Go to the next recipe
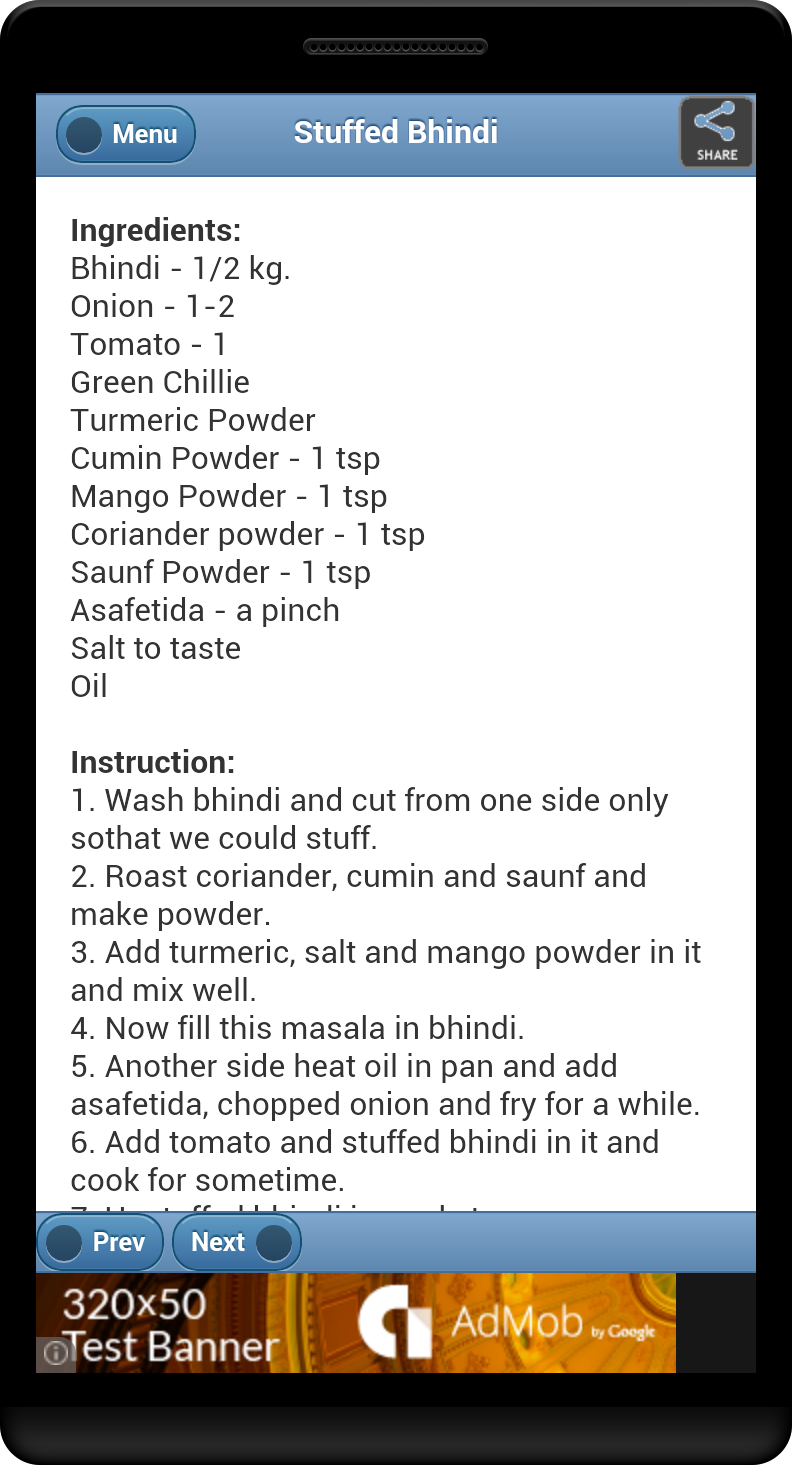The width and height of the screenshot is (792, 1465). (x=236, y=1242)
